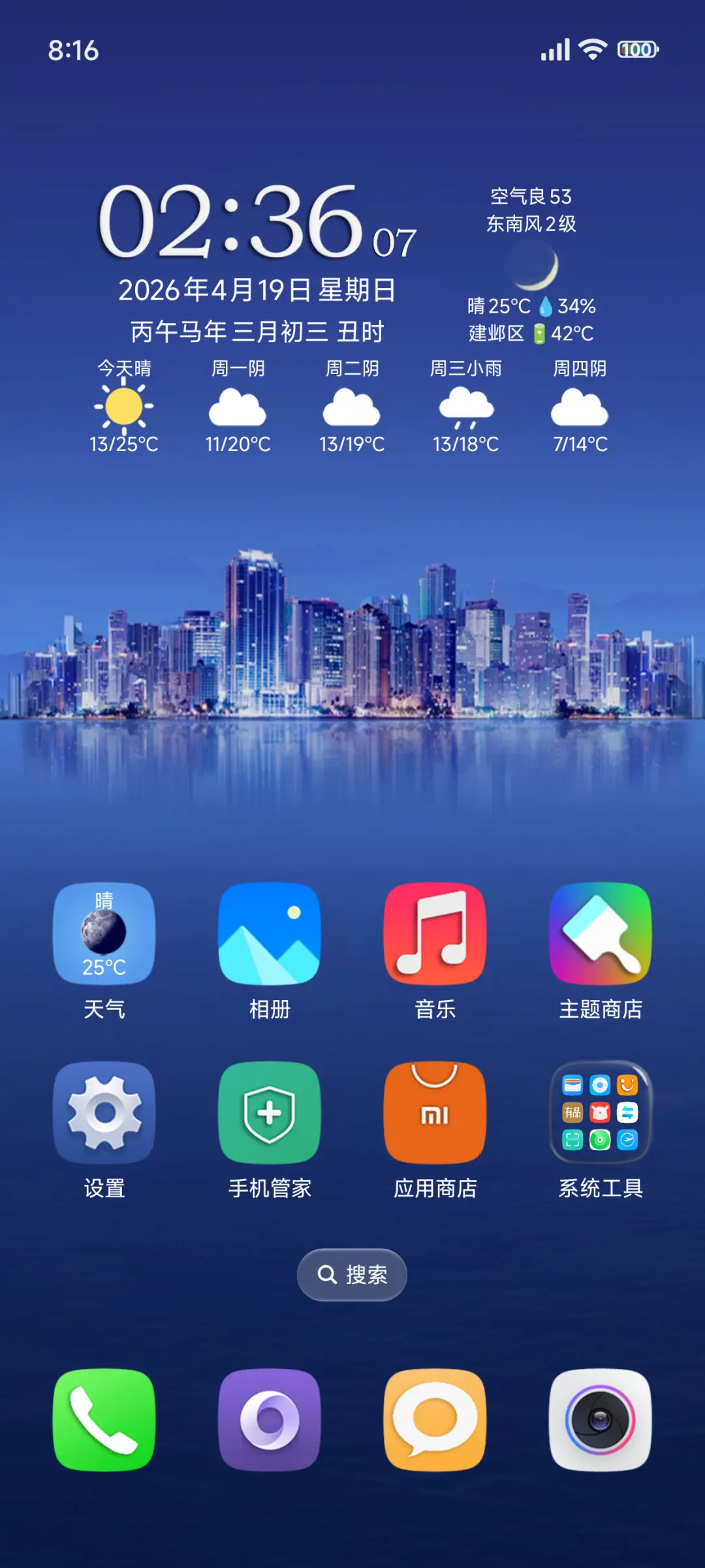The width and height of the screenshot is (705, 1568).
Task: Launch the purple browser app in dock
Action: 269,1419
